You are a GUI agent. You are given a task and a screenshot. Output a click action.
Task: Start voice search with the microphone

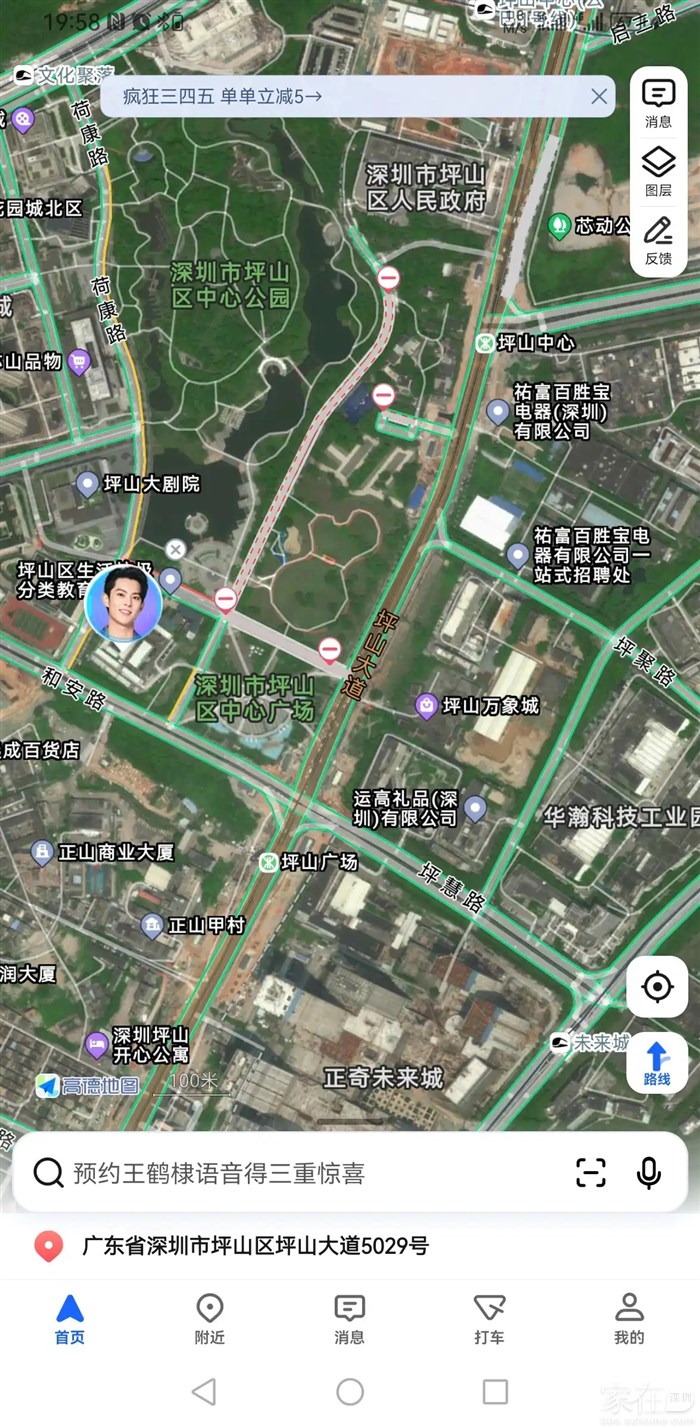649,1173
